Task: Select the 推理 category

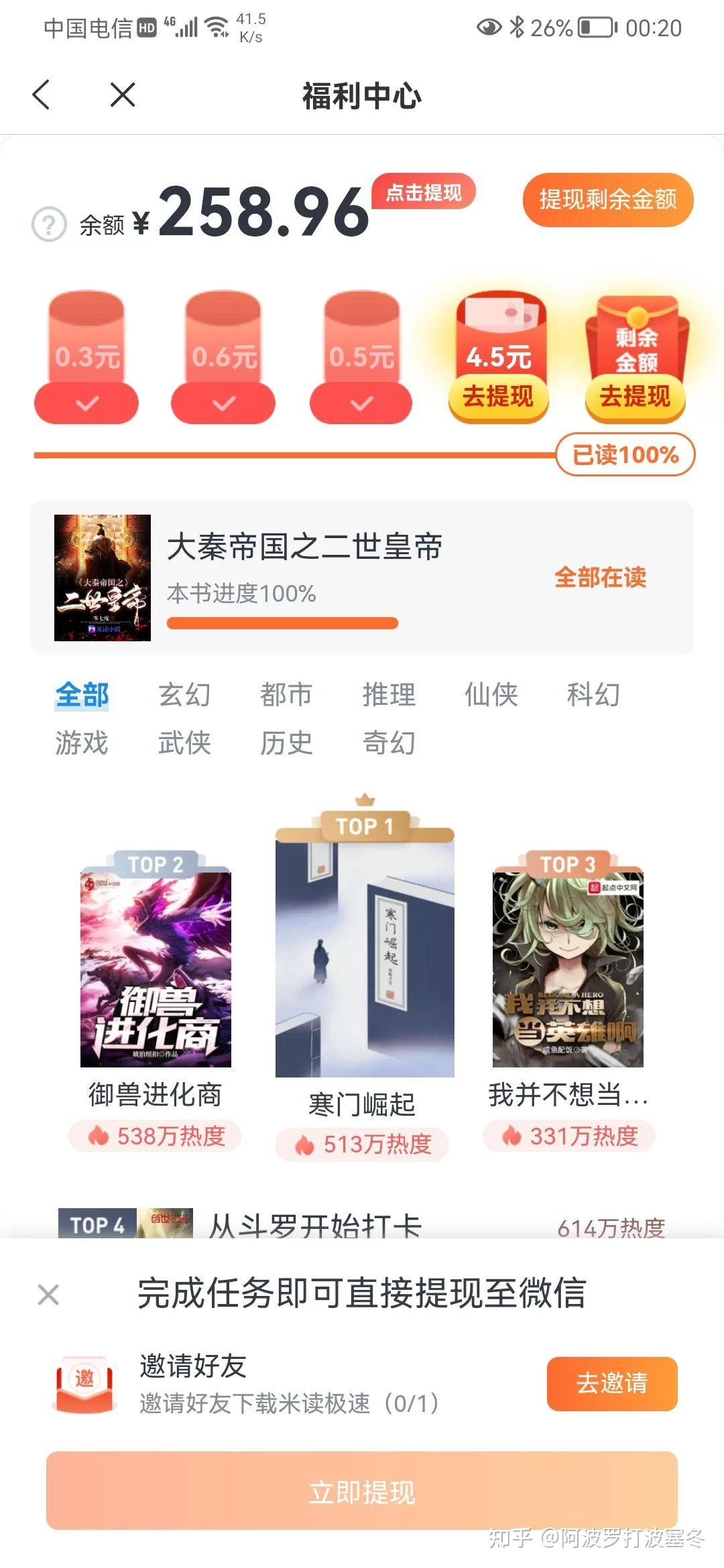Action: coord(389,695)
